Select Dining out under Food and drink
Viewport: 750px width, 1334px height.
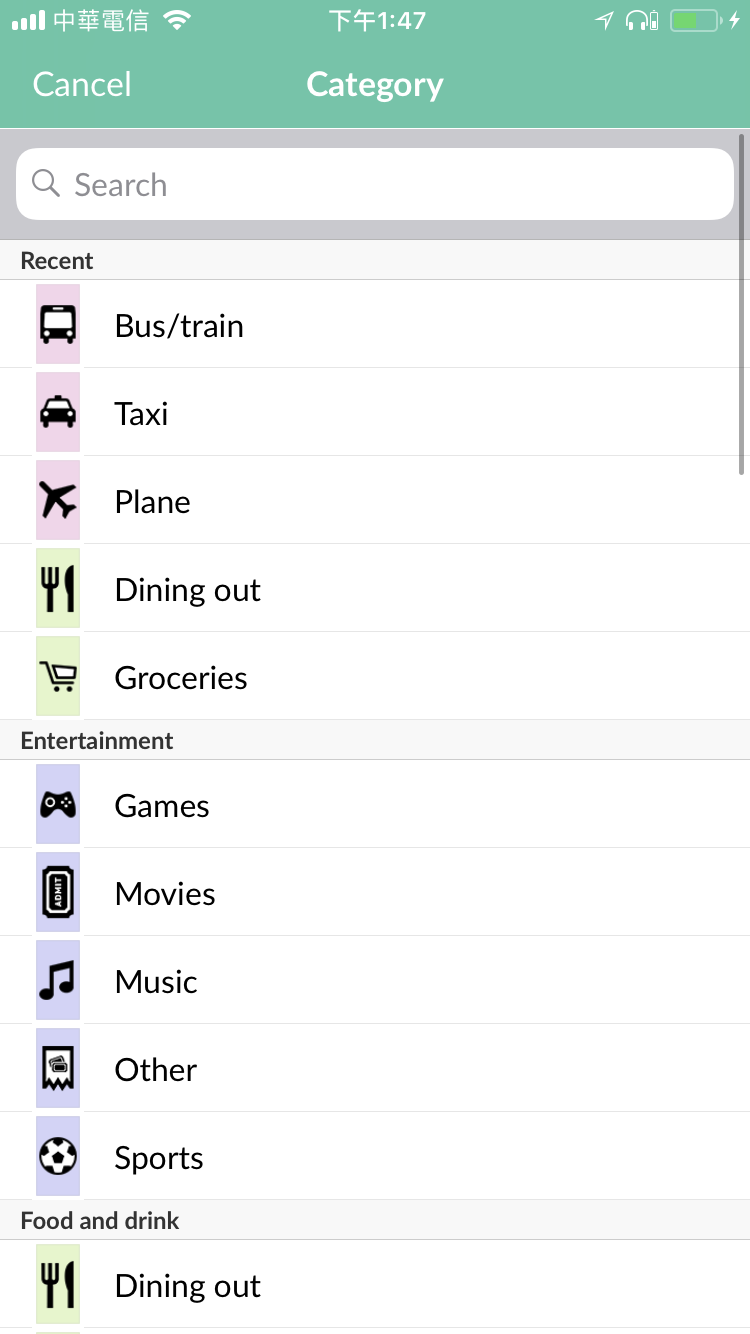coord(375,1284)
